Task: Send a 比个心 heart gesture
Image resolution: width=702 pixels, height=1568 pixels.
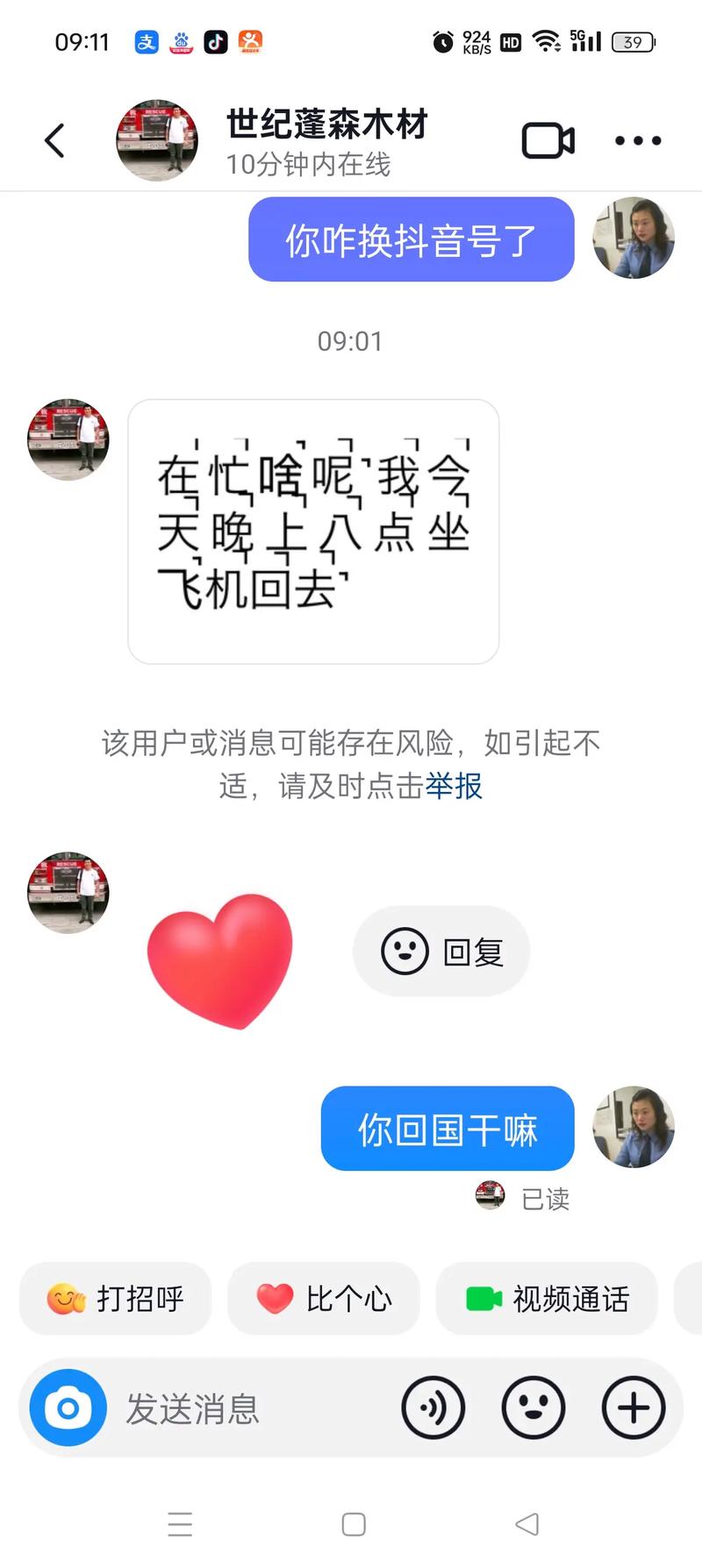Action: click(x=324, y=1299)
